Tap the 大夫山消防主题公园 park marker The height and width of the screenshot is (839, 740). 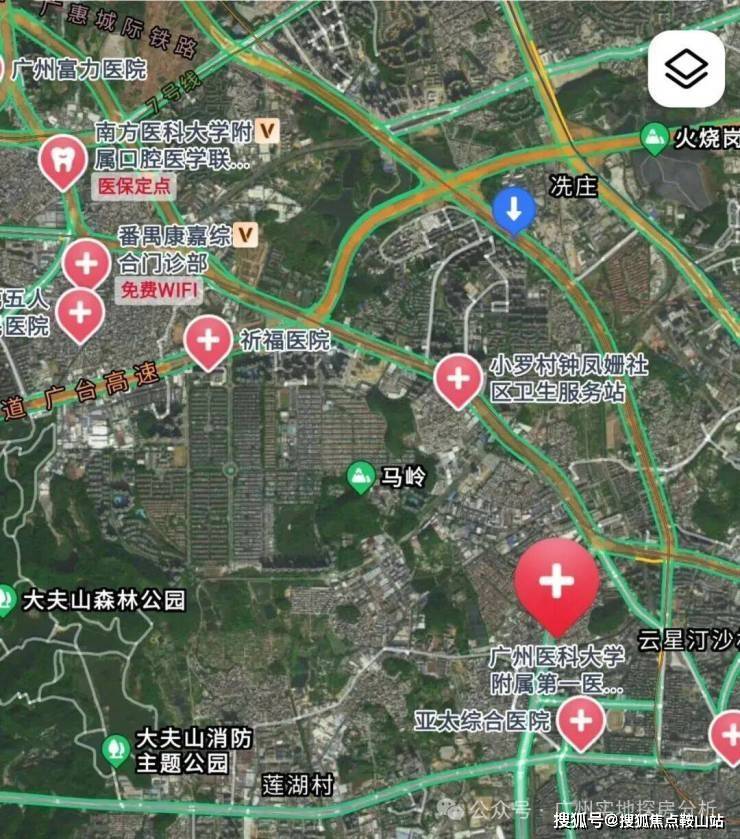(117, 749)
